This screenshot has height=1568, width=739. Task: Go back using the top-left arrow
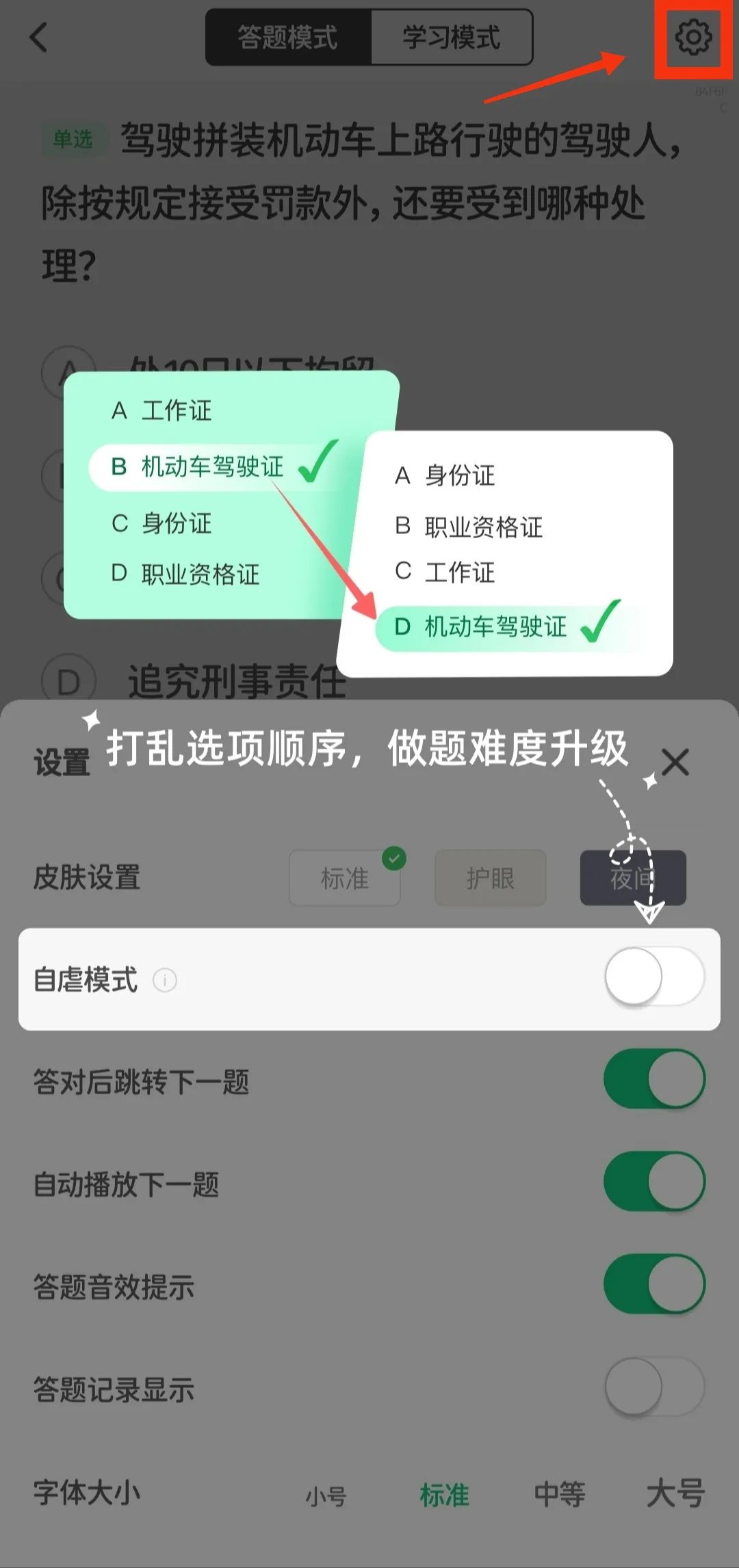pos(39,38)
